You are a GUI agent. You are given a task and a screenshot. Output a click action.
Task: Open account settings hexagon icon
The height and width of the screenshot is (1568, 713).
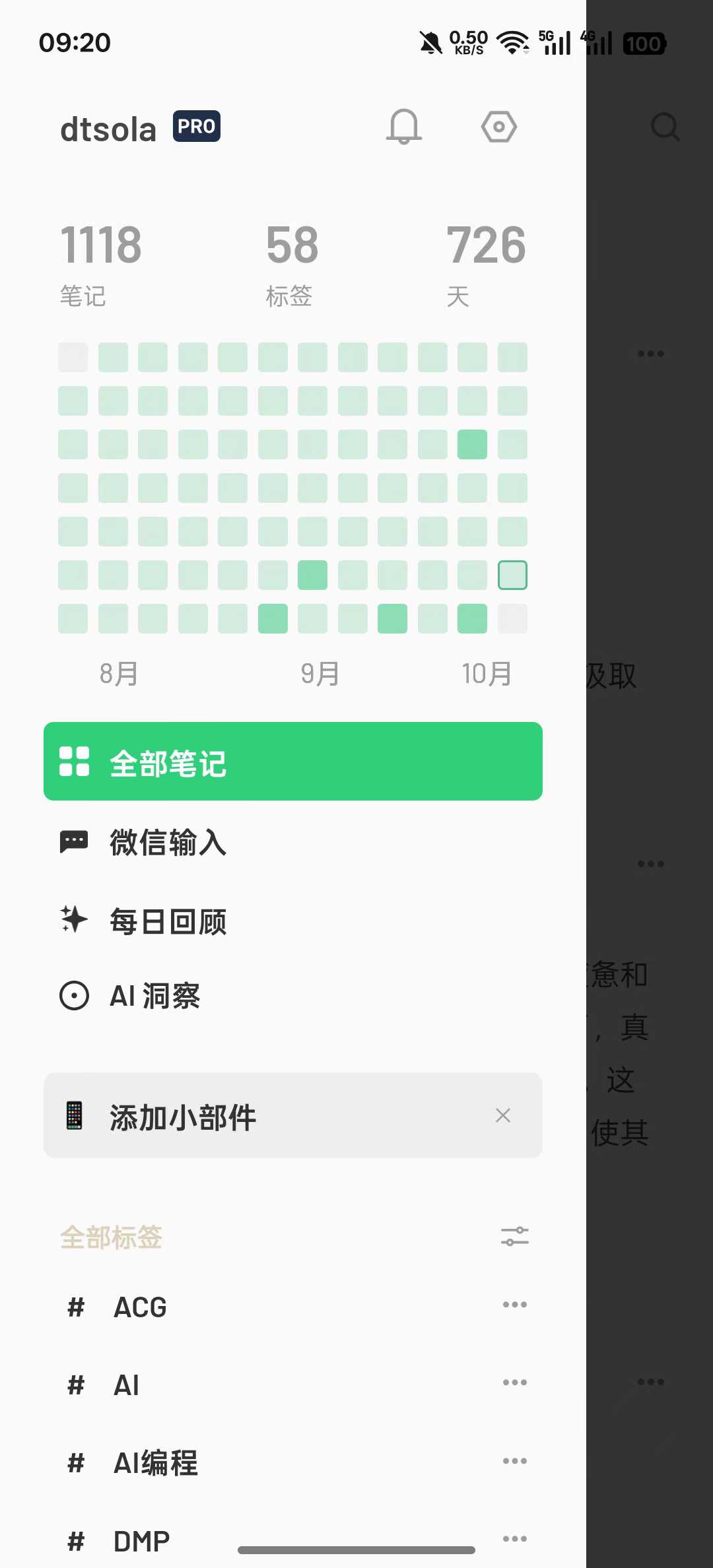pyautogui.click(x=498, y=126)
